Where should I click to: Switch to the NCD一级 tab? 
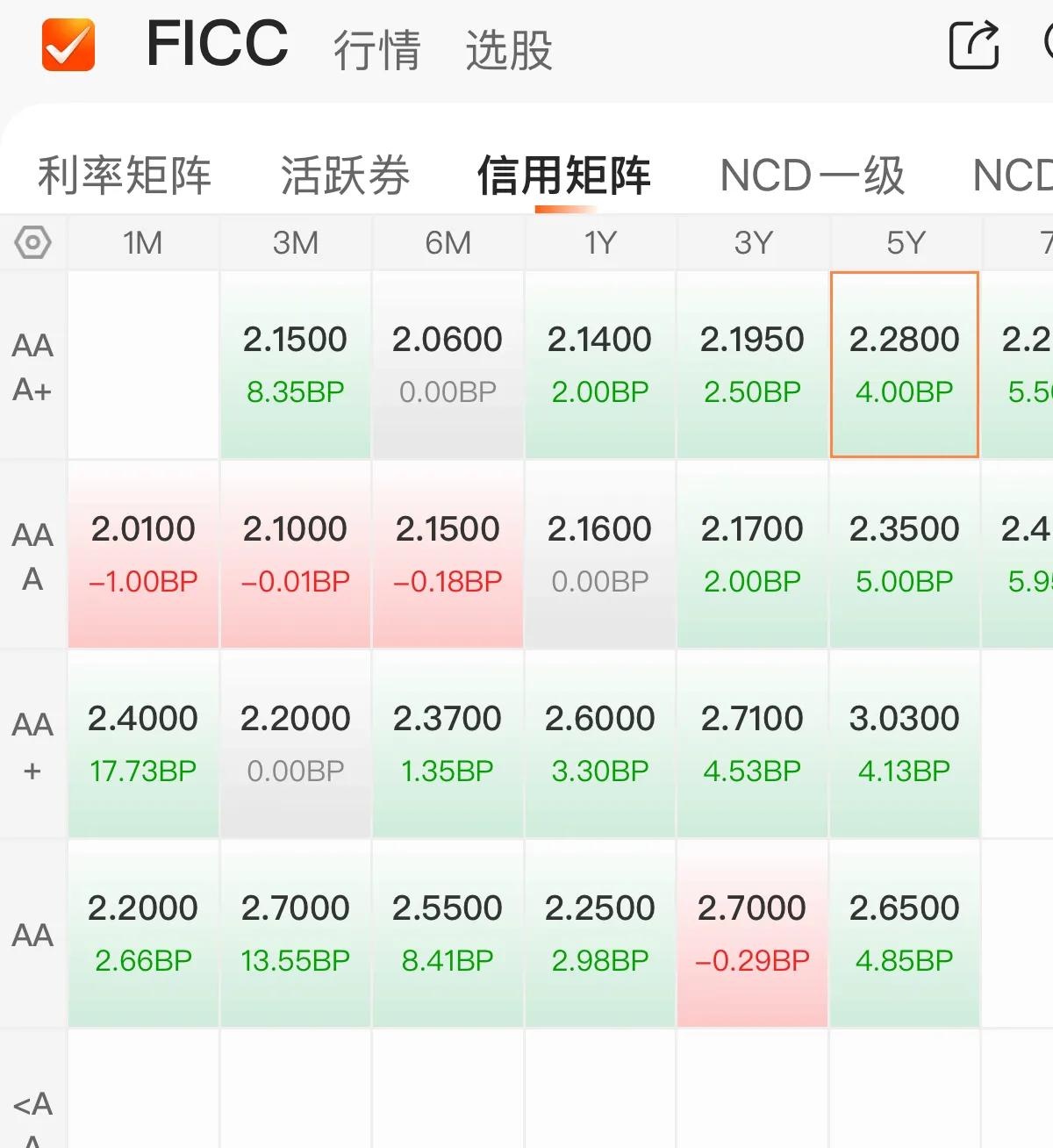tap(812, 175)
